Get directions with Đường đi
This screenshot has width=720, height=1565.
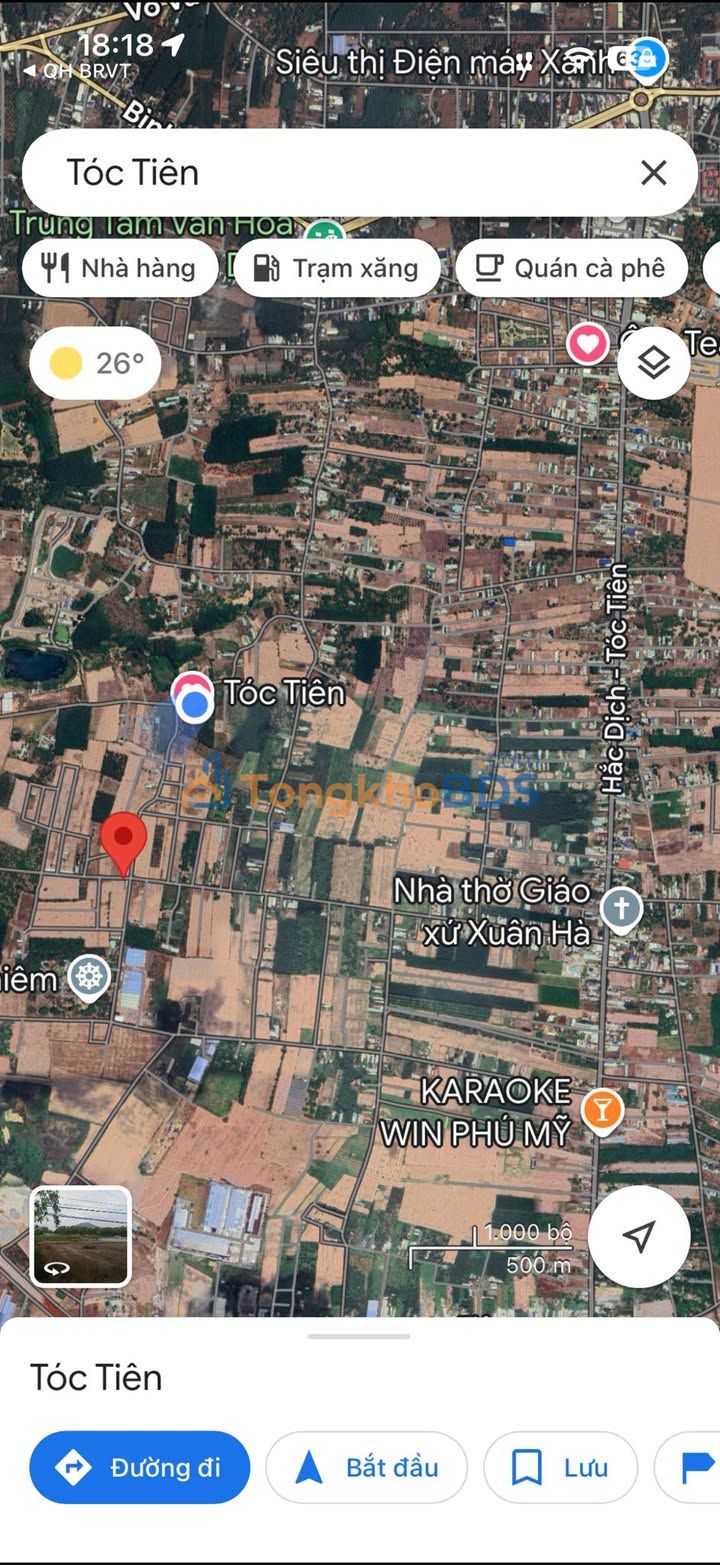click(x=140, y=1467)
